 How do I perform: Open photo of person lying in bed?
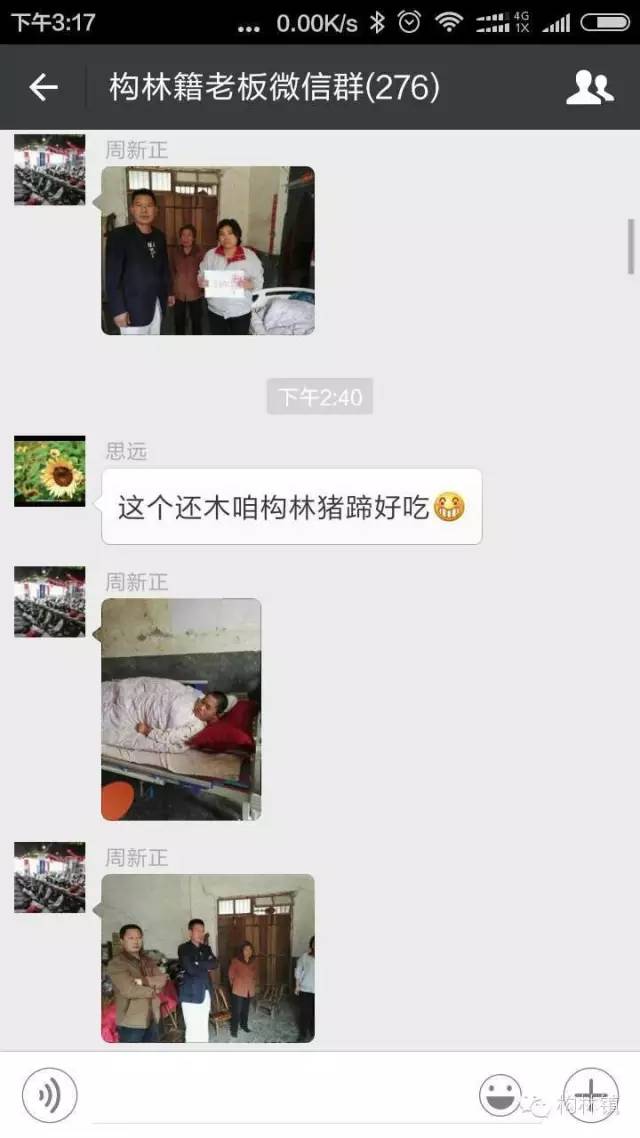pyautogui.click(x=181, y=709)
